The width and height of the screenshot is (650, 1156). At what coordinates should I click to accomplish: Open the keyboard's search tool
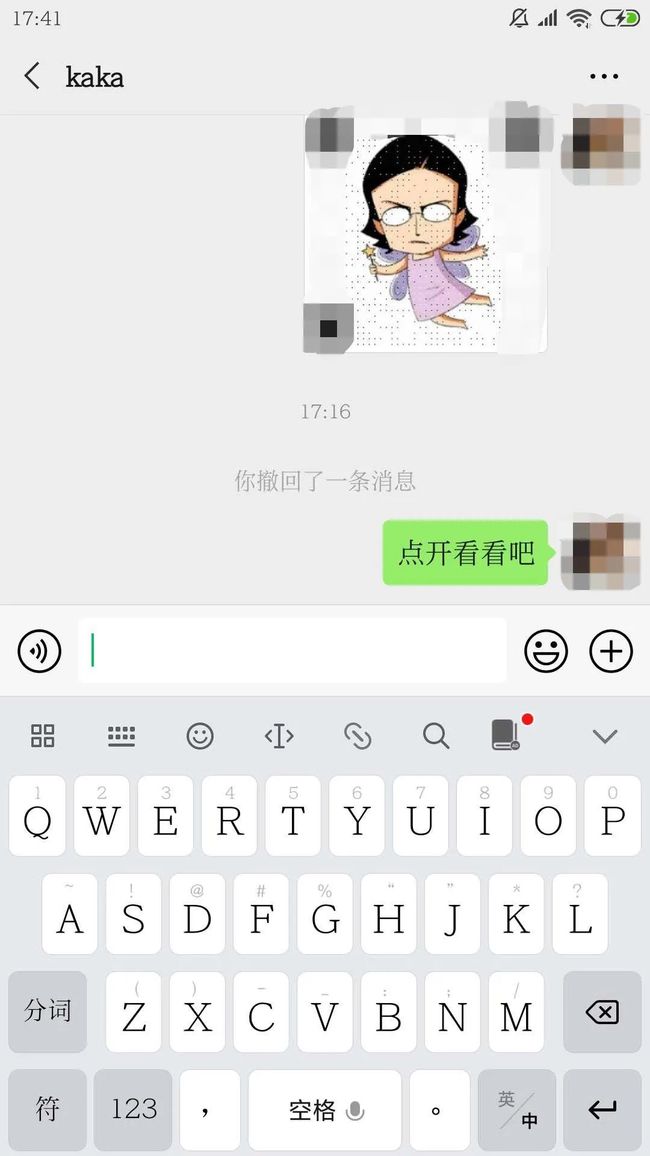(436, 736)
